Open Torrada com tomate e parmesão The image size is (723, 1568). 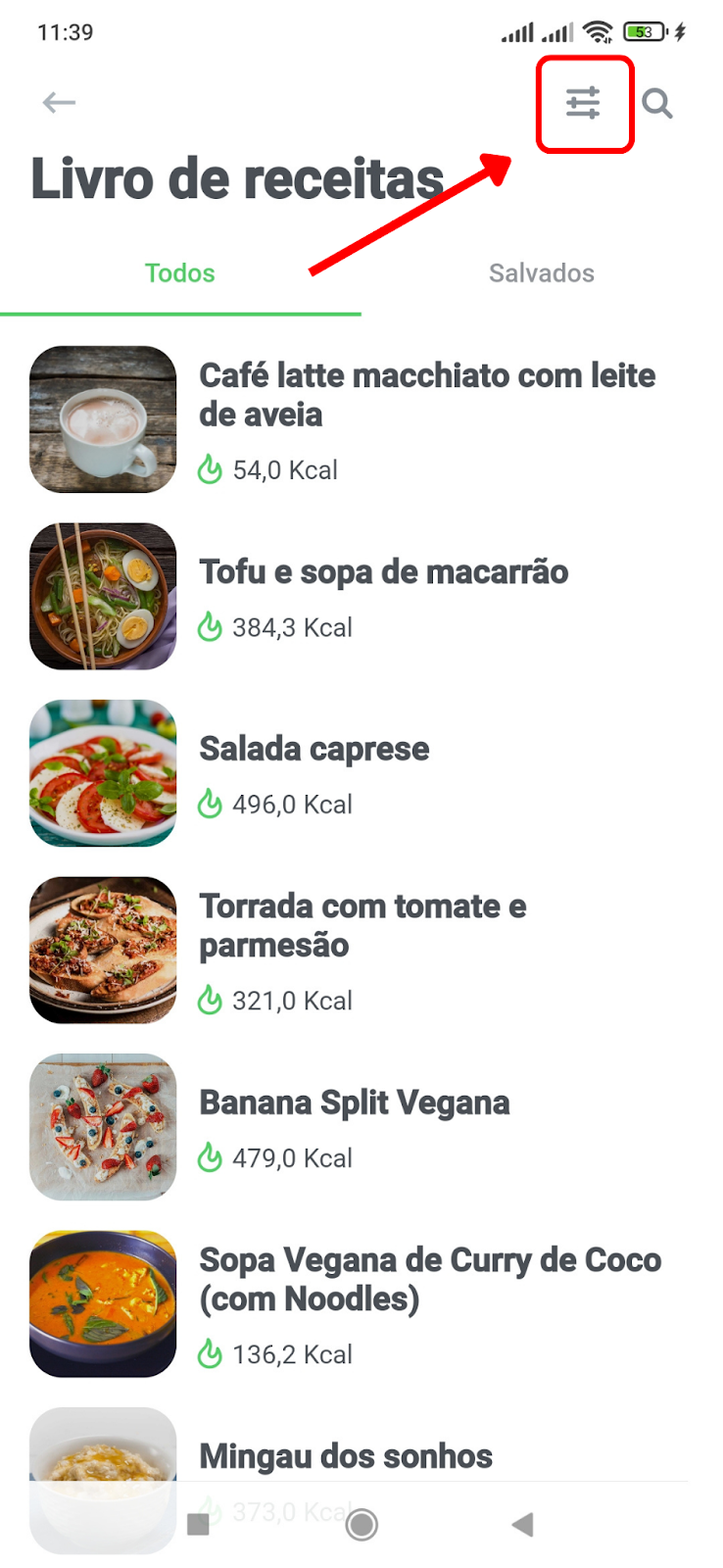click(361, 950)
